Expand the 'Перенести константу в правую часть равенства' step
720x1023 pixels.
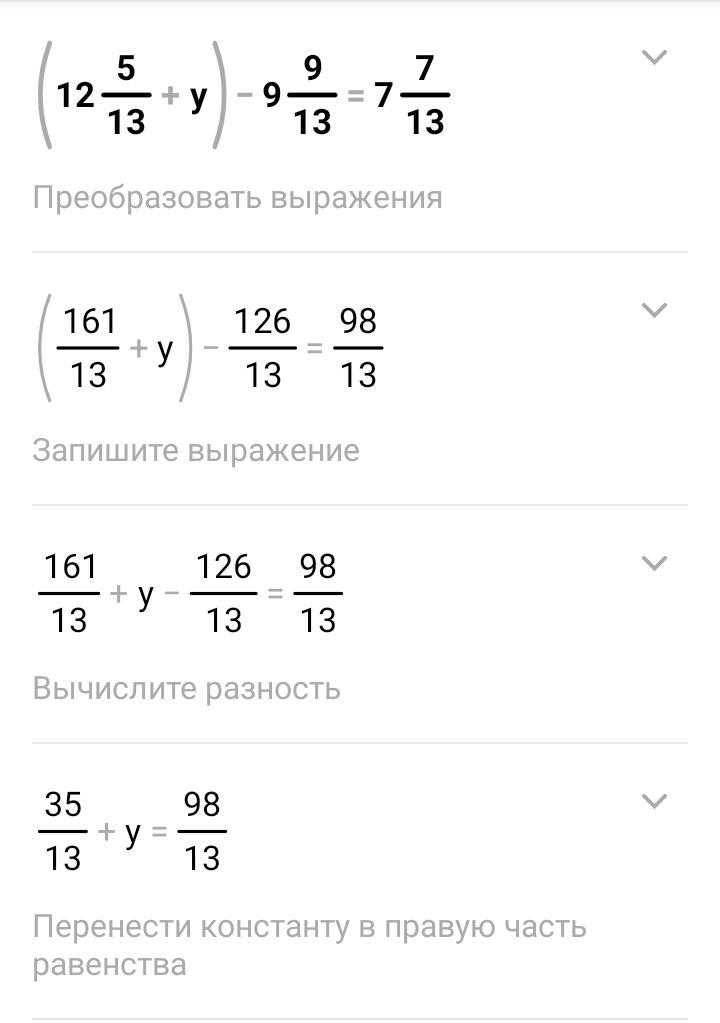pos(654,801)
